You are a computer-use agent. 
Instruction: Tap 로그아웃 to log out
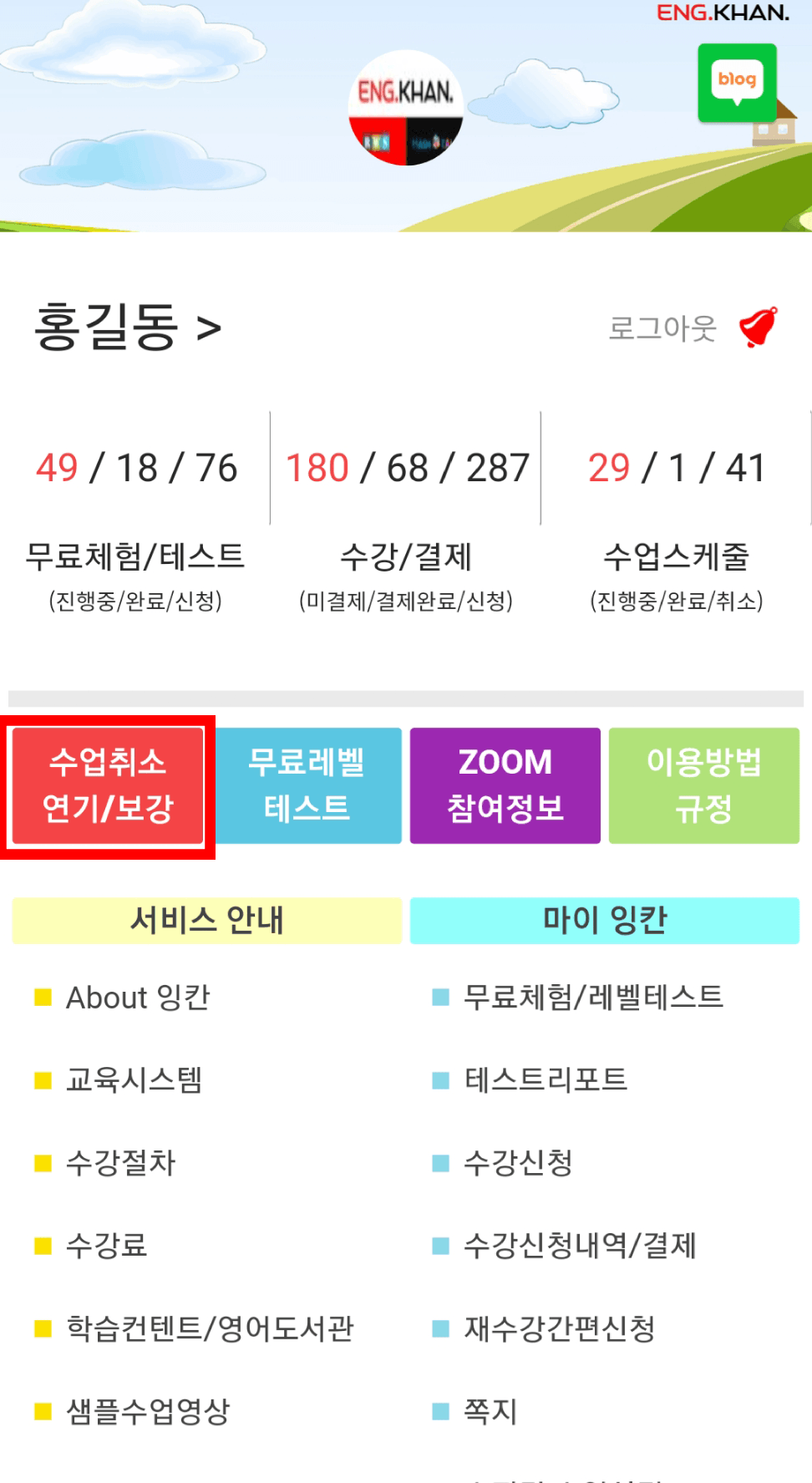pyautogui.click(x=662, y=328)
